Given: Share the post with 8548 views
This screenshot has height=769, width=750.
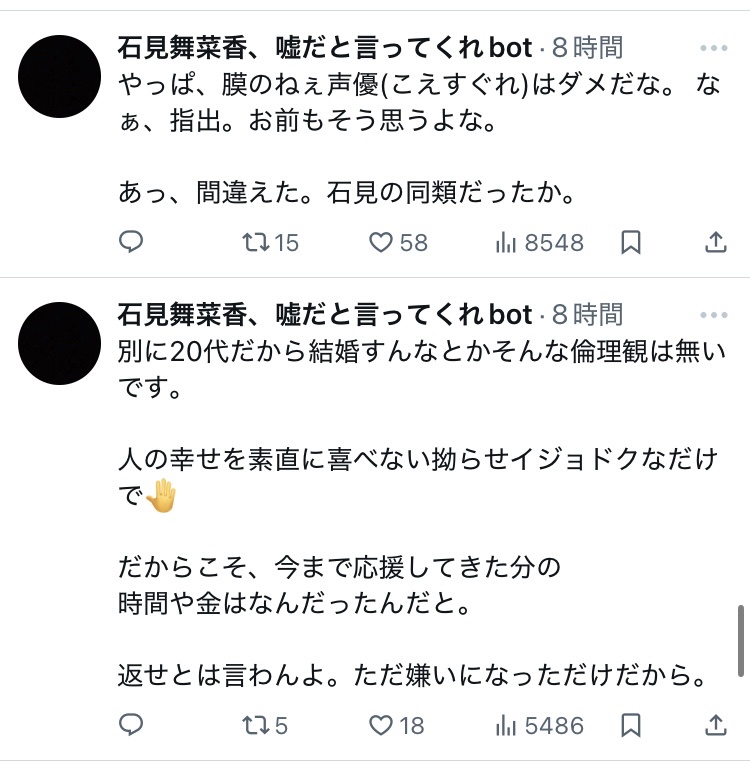Looking at the screenshot, I should pos(716,242).
